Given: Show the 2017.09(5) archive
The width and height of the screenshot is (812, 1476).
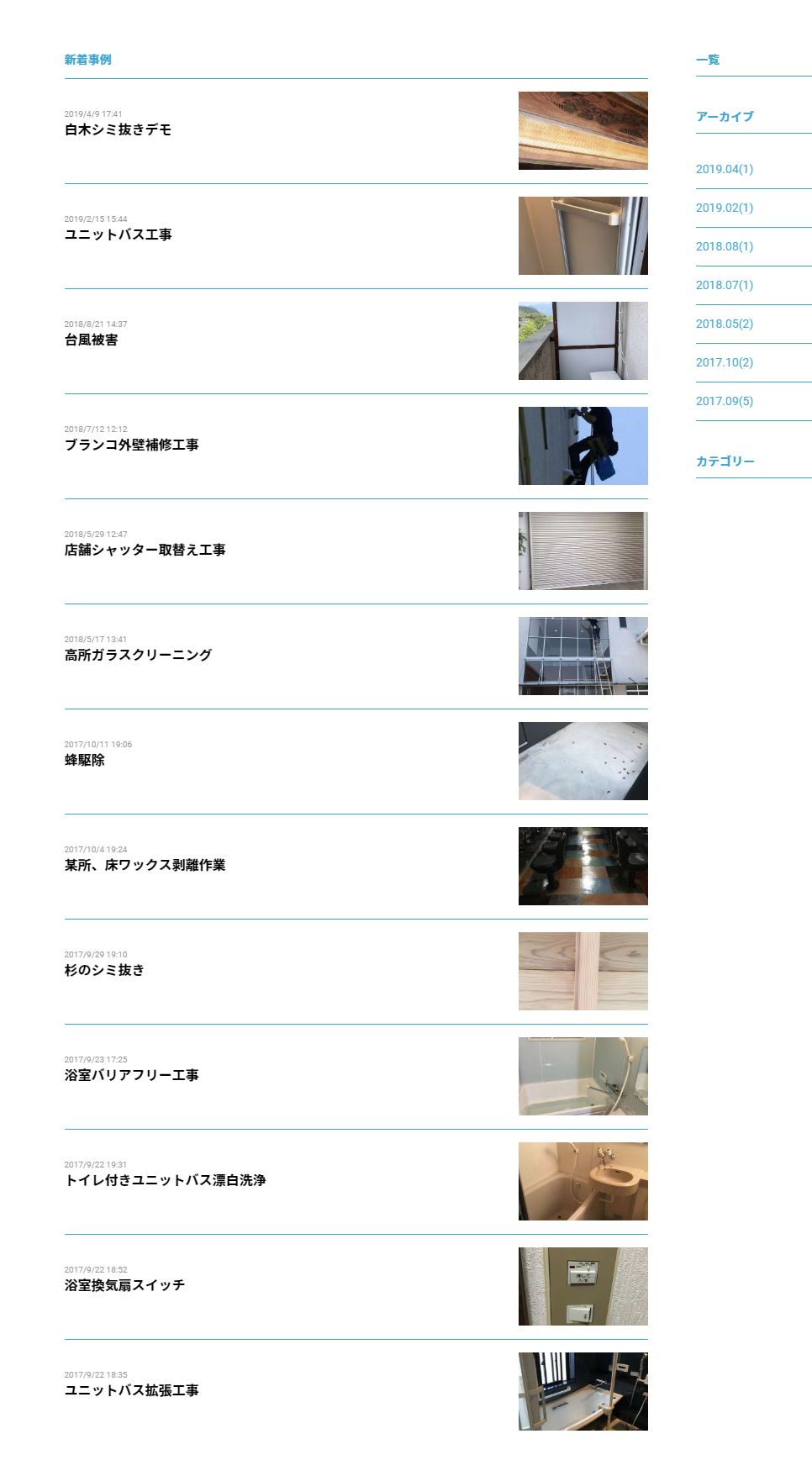Looking at the screenshot, I should tap(724, 401).
